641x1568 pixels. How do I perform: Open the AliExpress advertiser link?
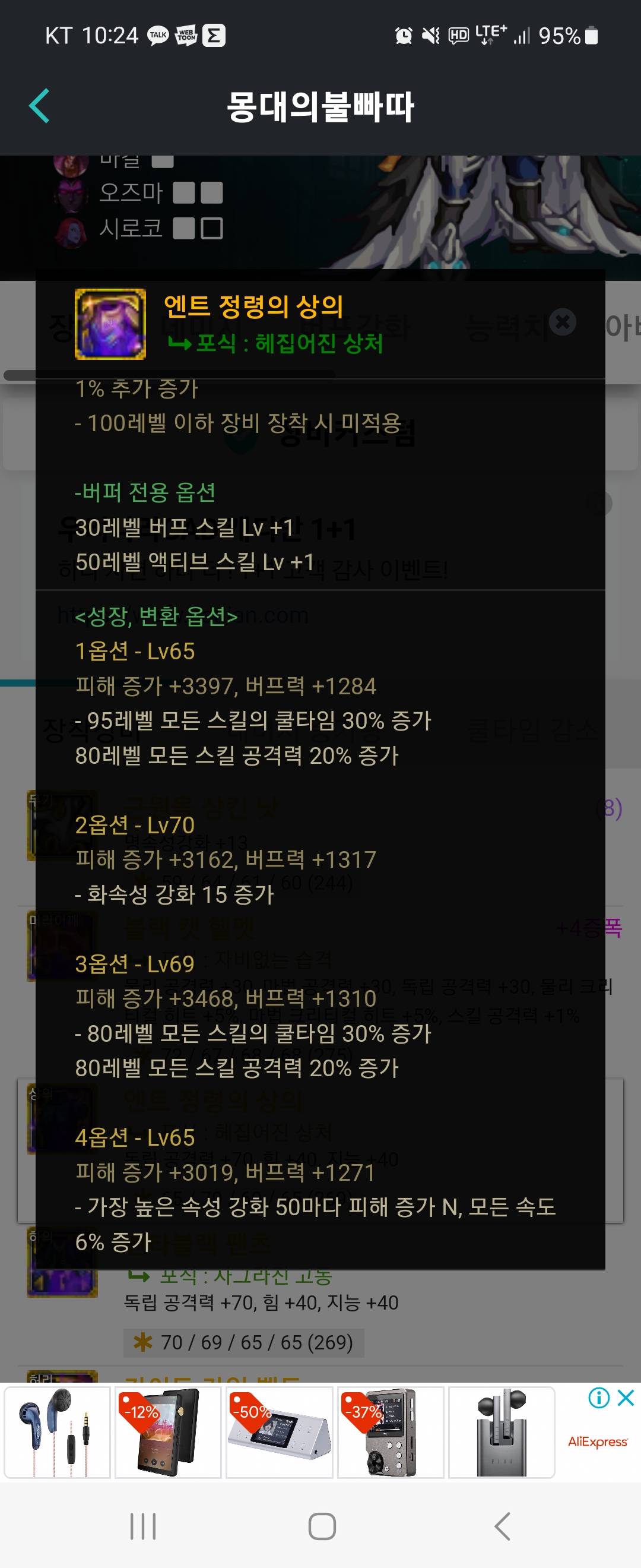[x=597, y=1442]
